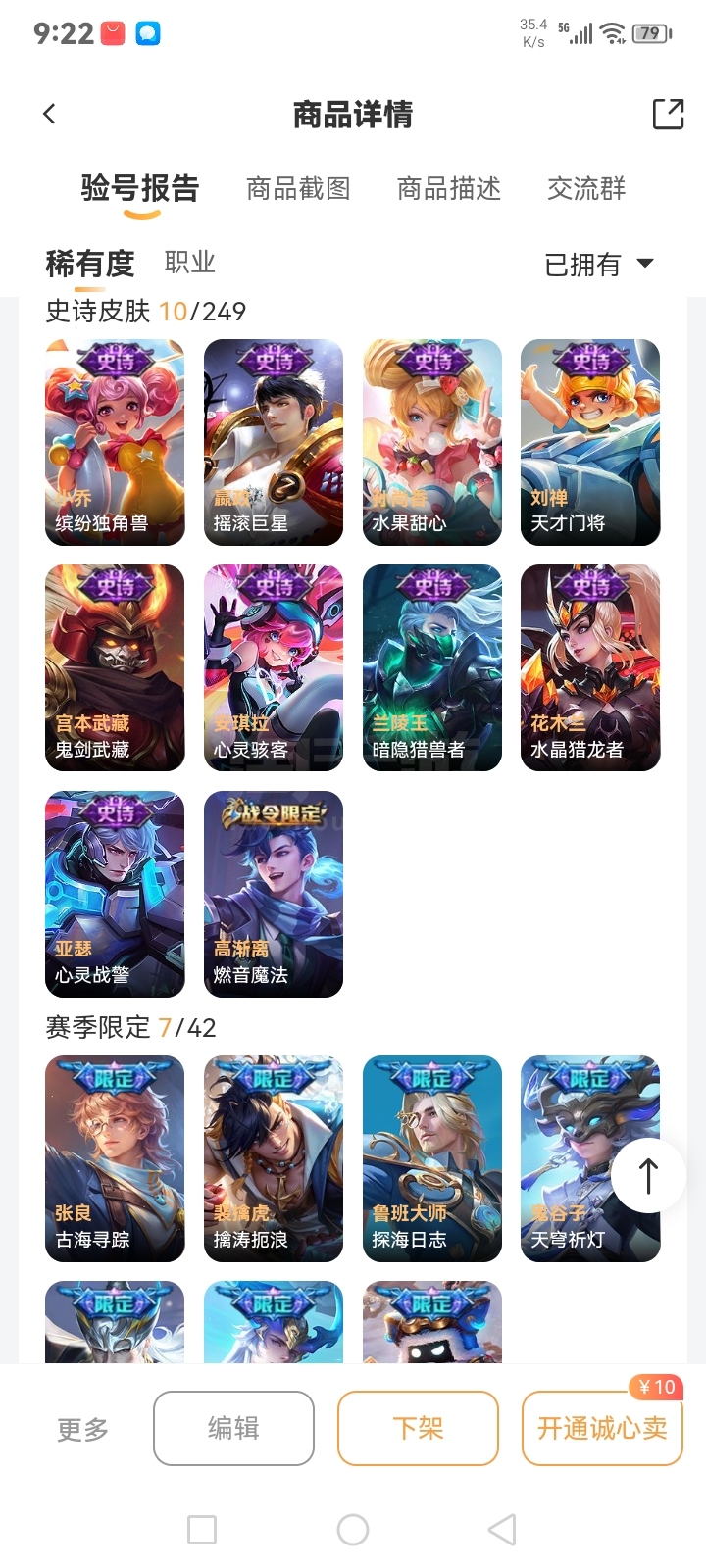View the 暗隐猎兽者 skin card

click(x=432, y=667)
